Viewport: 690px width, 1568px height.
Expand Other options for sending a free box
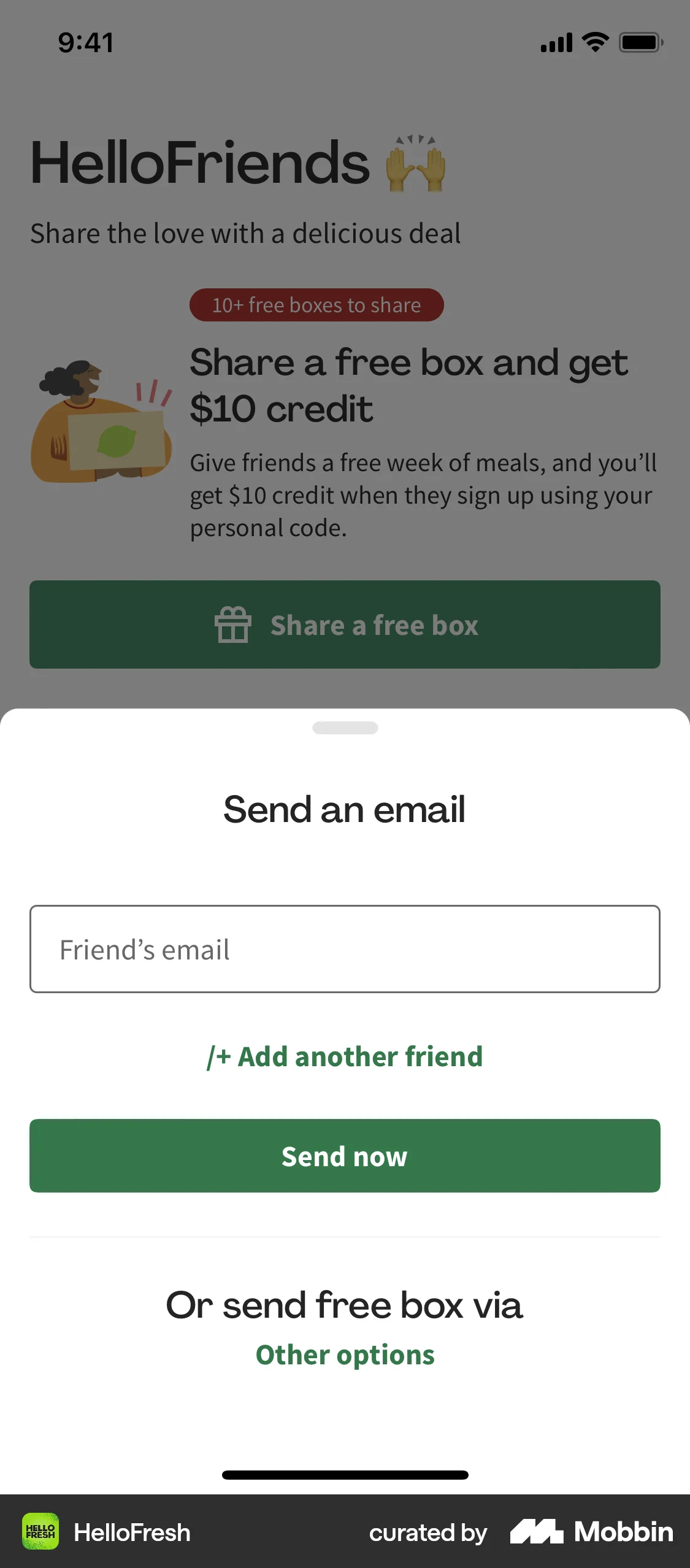345,1355
